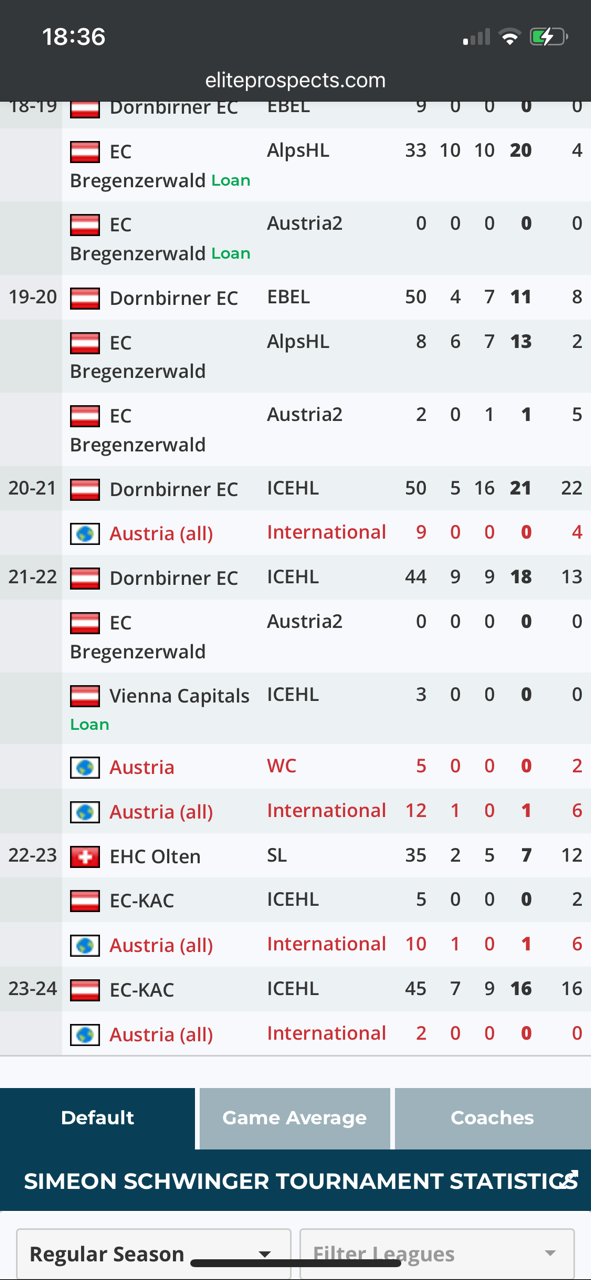Open EC-KAC in the 23-24 season row
Screen dimensions: 591x1280
click(x=142, y=990)
